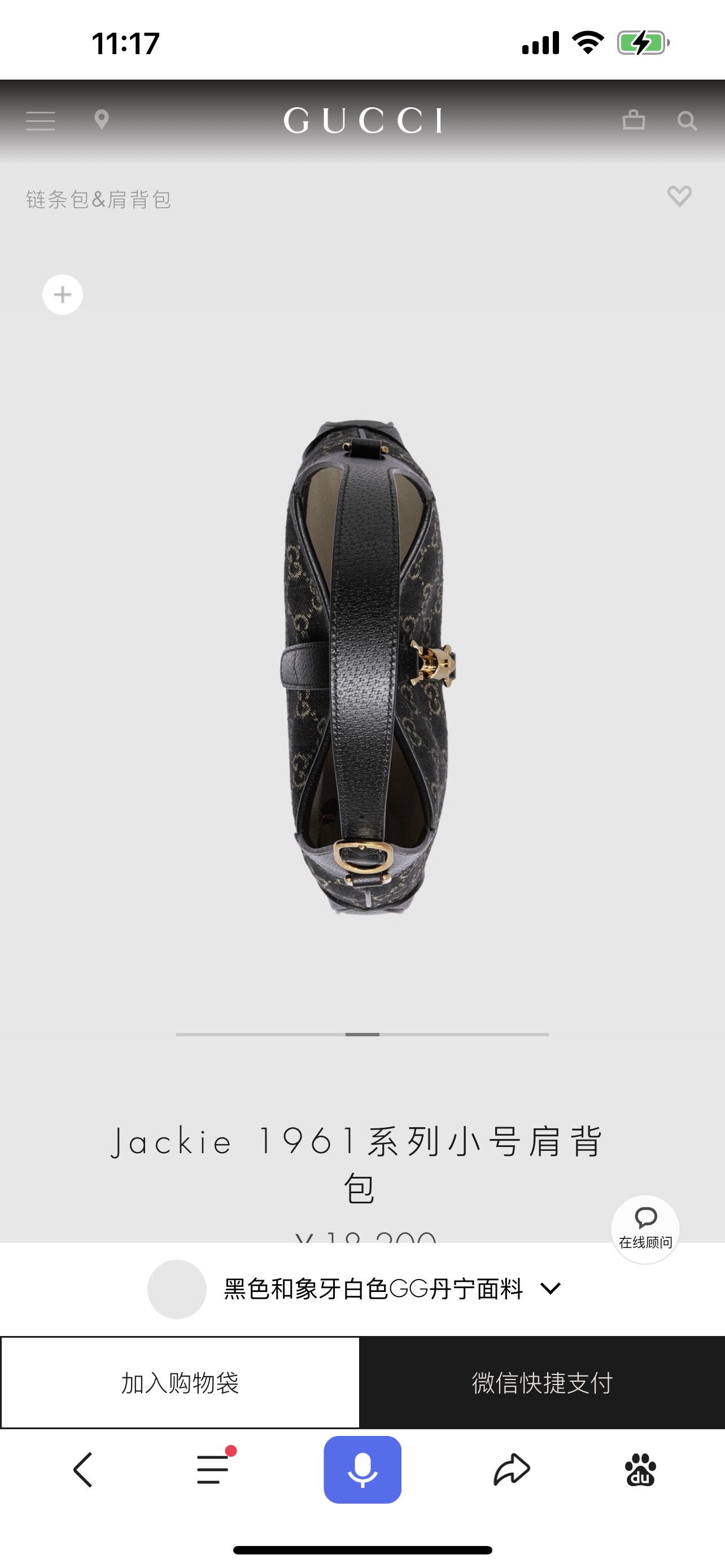Tap the plus button to zoom image
The width and height of the screenshot is (725, 1568).
[x=63, y=295]
